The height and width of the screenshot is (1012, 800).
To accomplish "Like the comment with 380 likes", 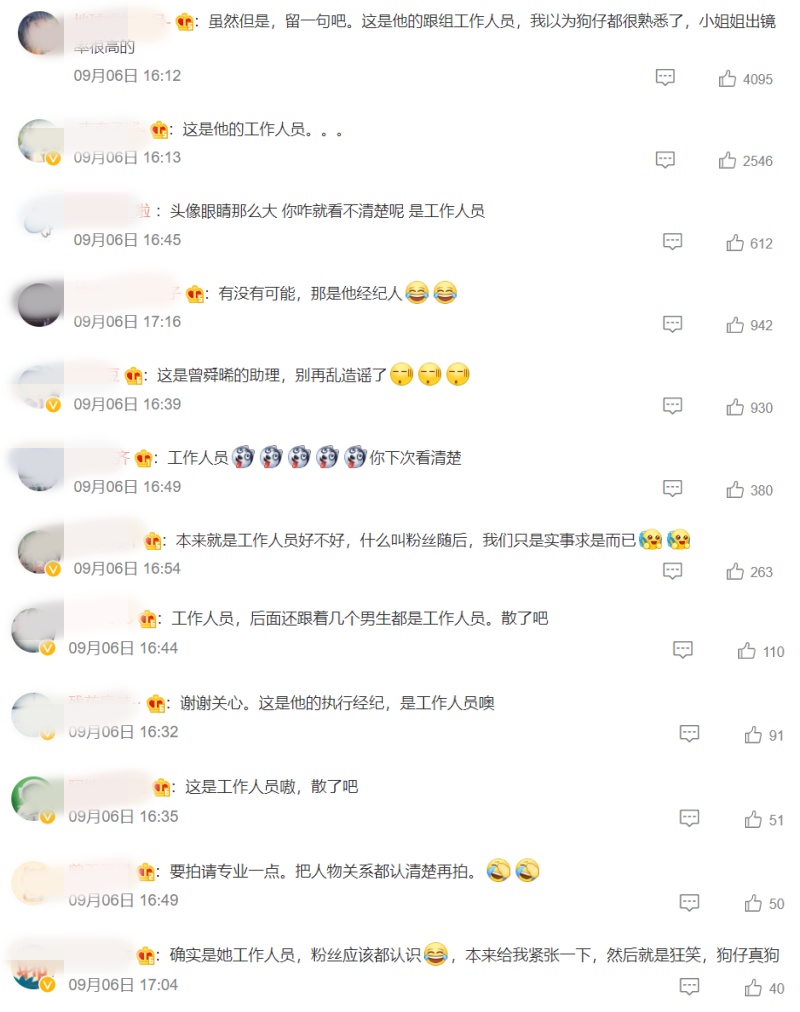I will 735,489.
